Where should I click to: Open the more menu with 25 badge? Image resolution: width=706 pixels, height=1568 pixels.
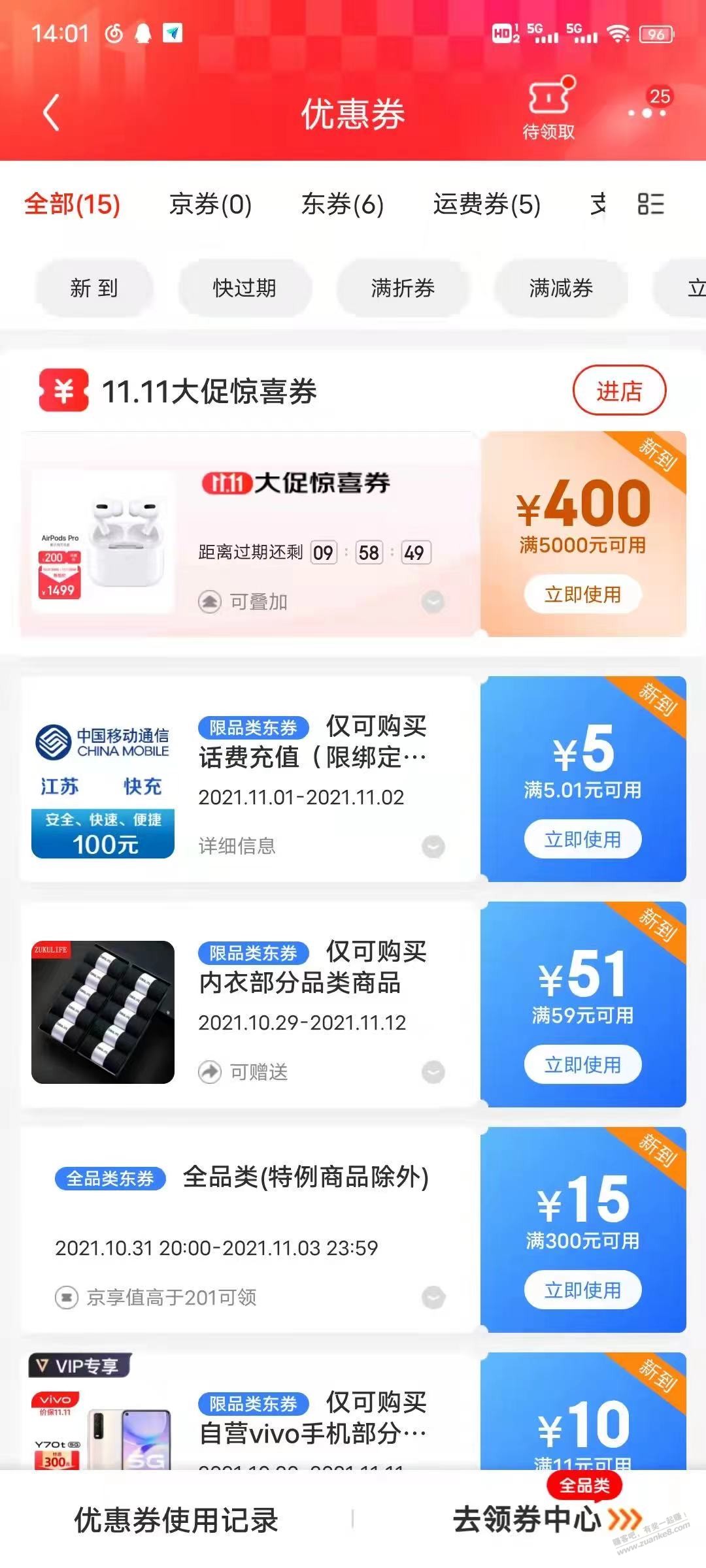[x=647, y=110]
